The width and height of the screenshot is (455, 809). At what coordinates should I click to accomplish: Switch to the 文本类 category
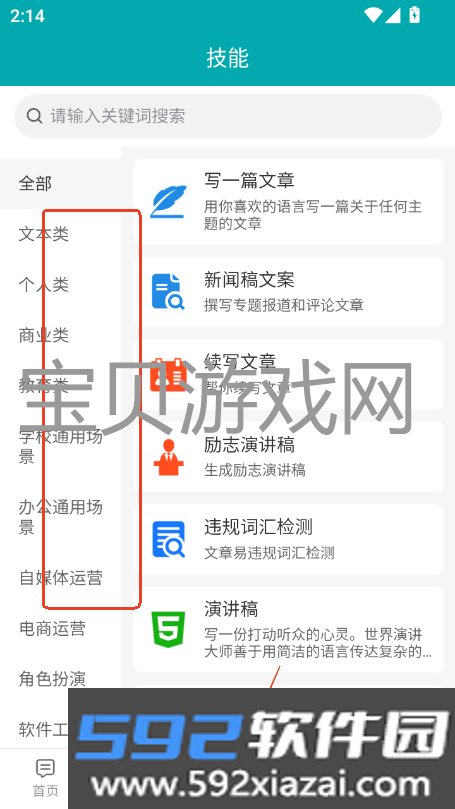60,234
